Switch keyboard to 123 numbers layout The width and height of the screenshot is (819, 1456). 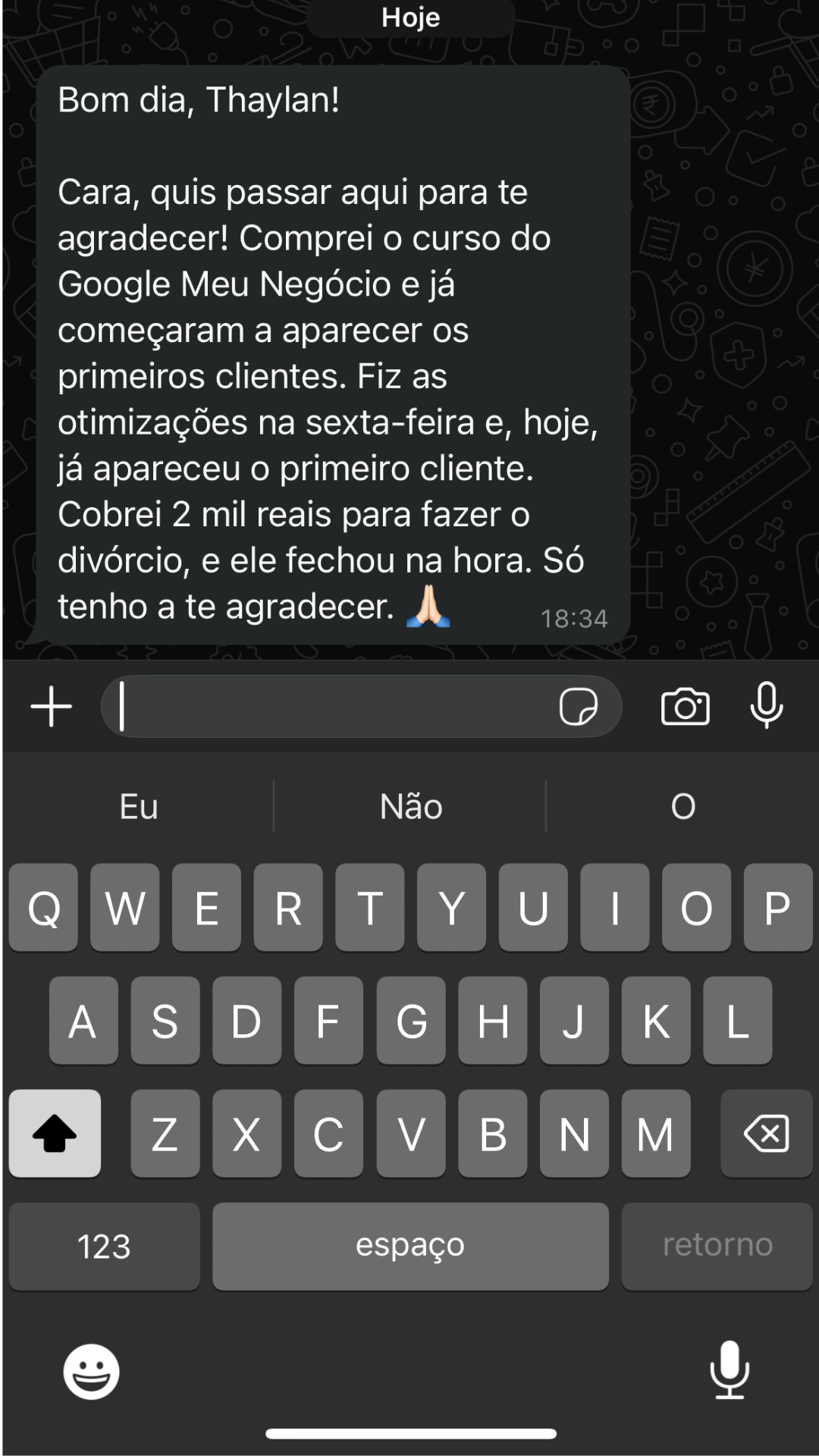click(105, 1246)
